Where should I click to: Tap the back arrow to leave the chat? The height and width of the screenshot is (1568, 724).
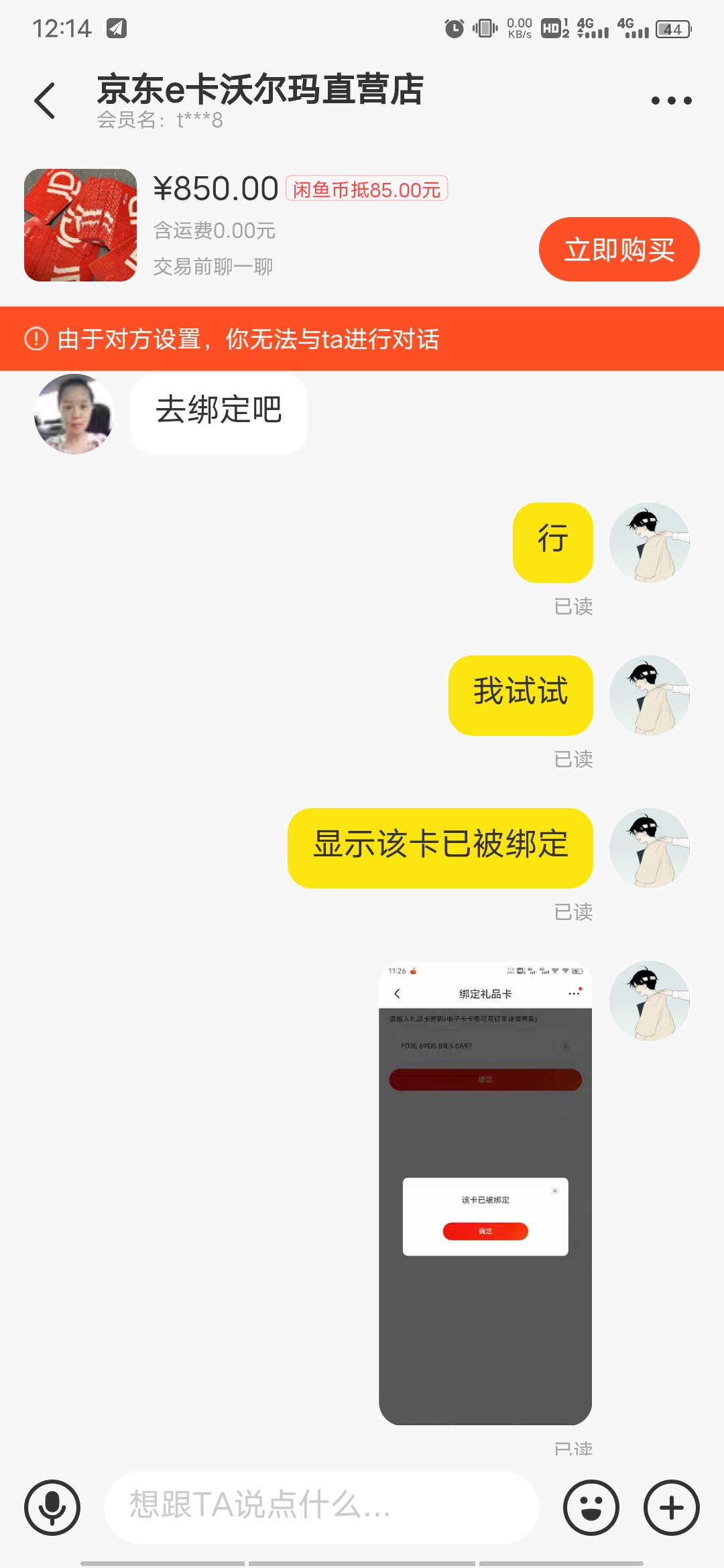click(43, 99)
